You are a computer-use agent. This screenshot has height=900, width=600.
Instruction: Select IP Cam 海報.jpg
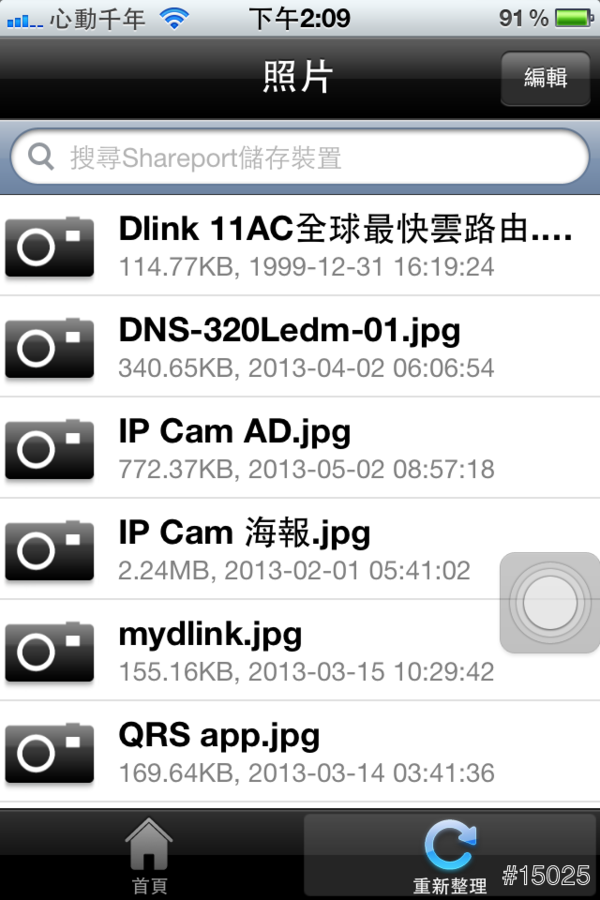pos(250,548)
